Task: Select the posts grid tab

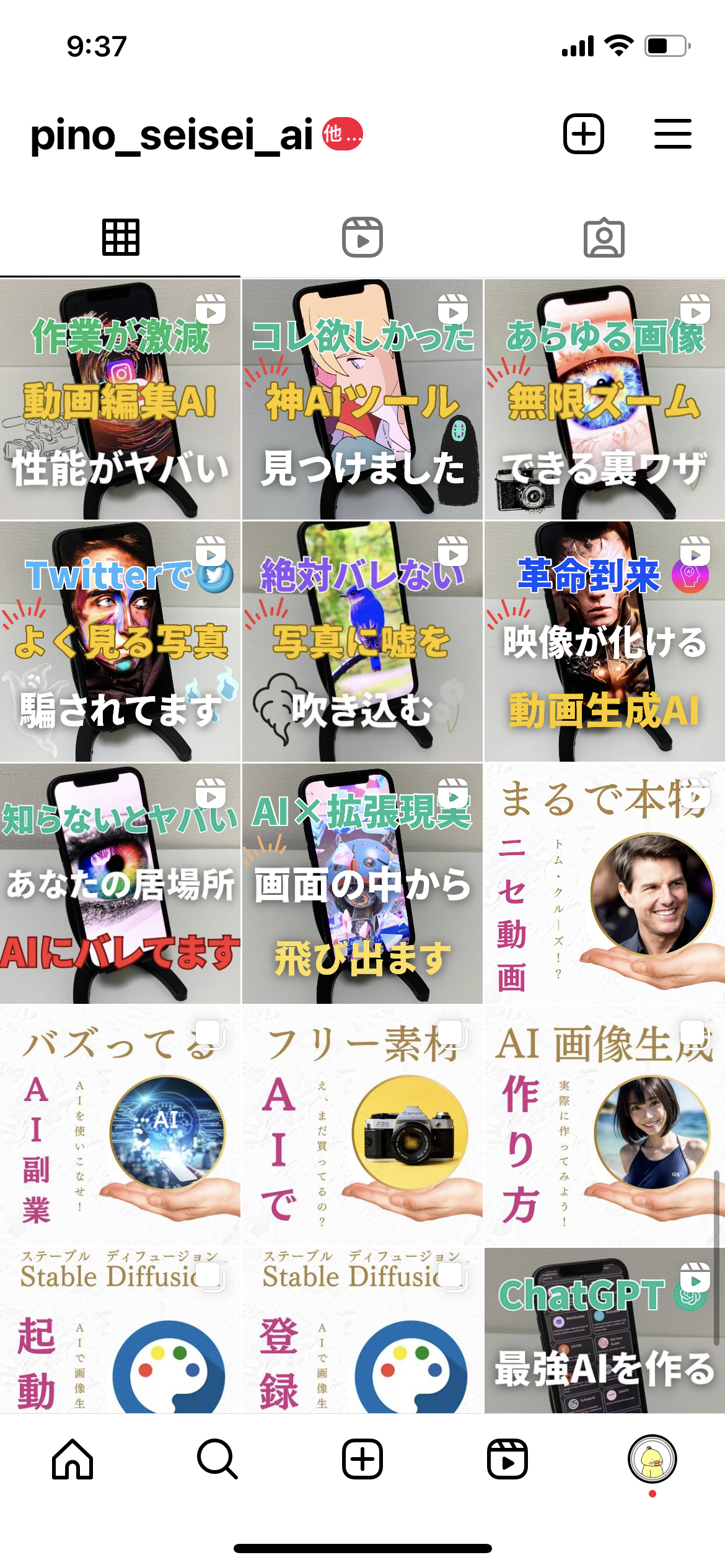Action: click(120, 237)
